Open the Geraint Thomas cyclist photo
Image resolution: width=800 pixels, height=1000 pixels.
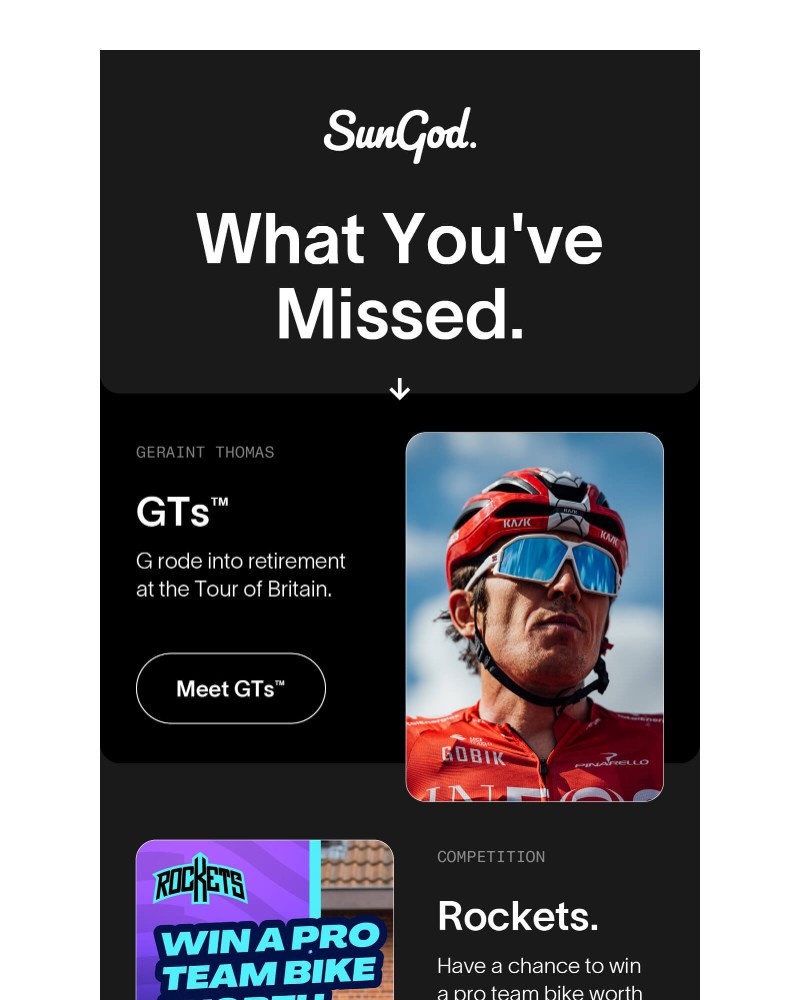point(534,616)
